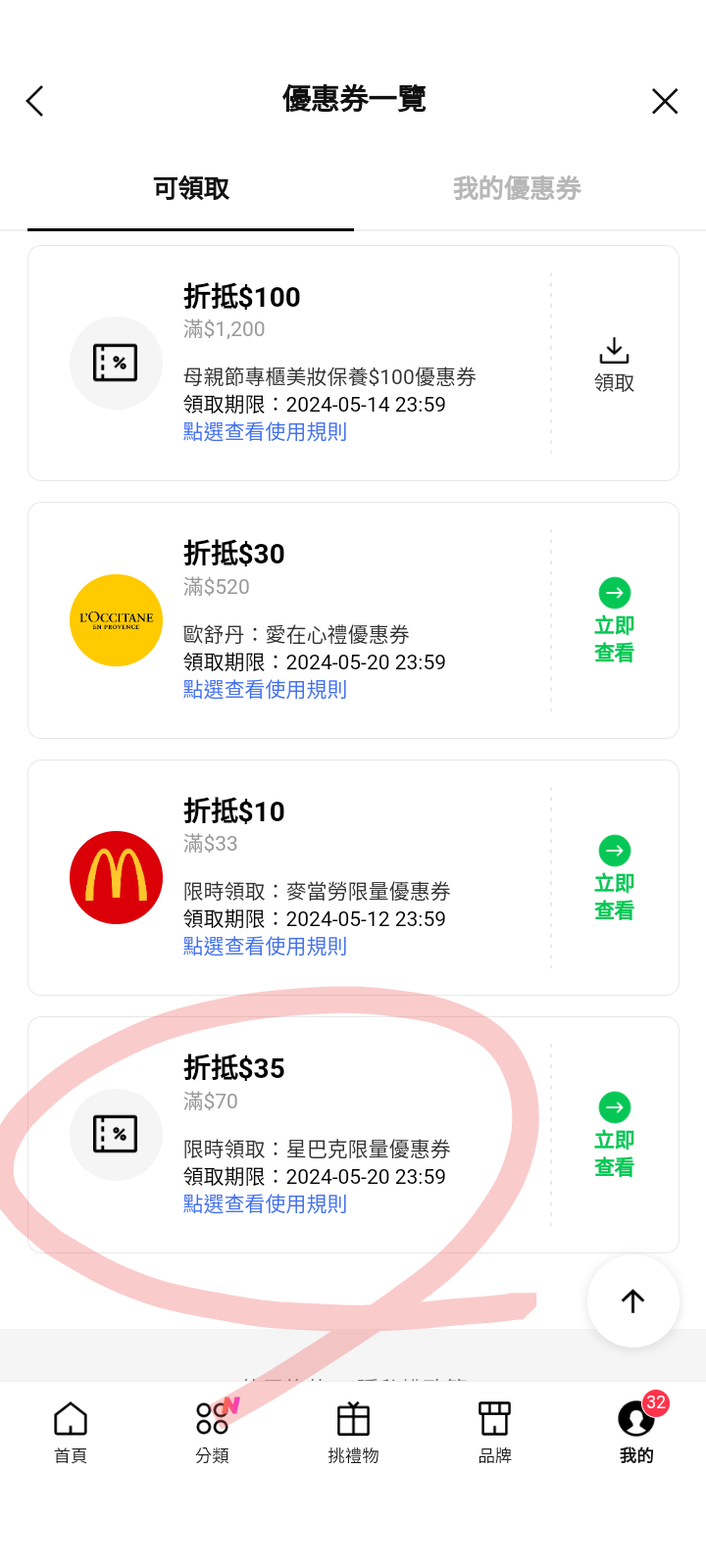Open the 分類 tab
Viewport: 706px width, 1568px height.
(212, 1433)
